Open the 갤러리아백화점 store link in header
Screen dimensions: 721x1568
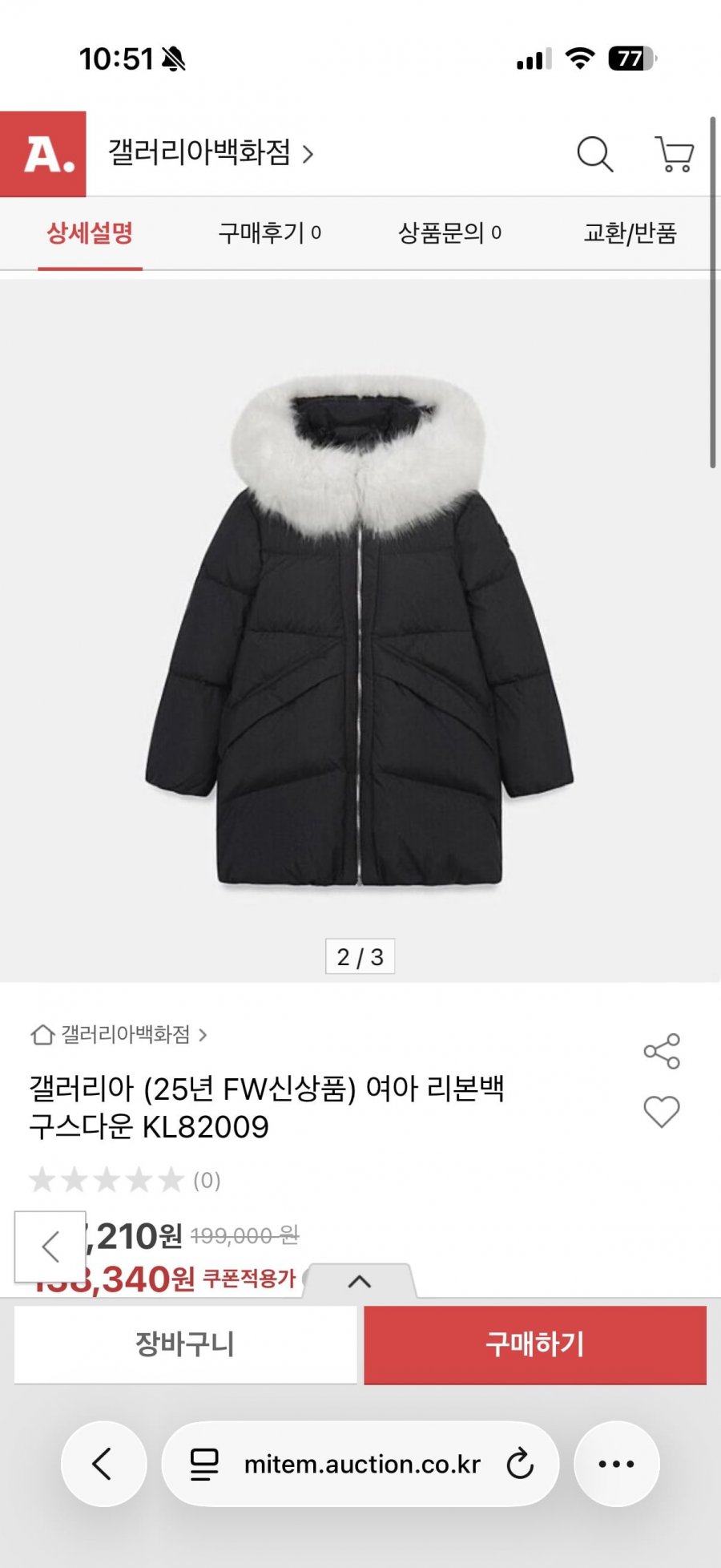210,153
